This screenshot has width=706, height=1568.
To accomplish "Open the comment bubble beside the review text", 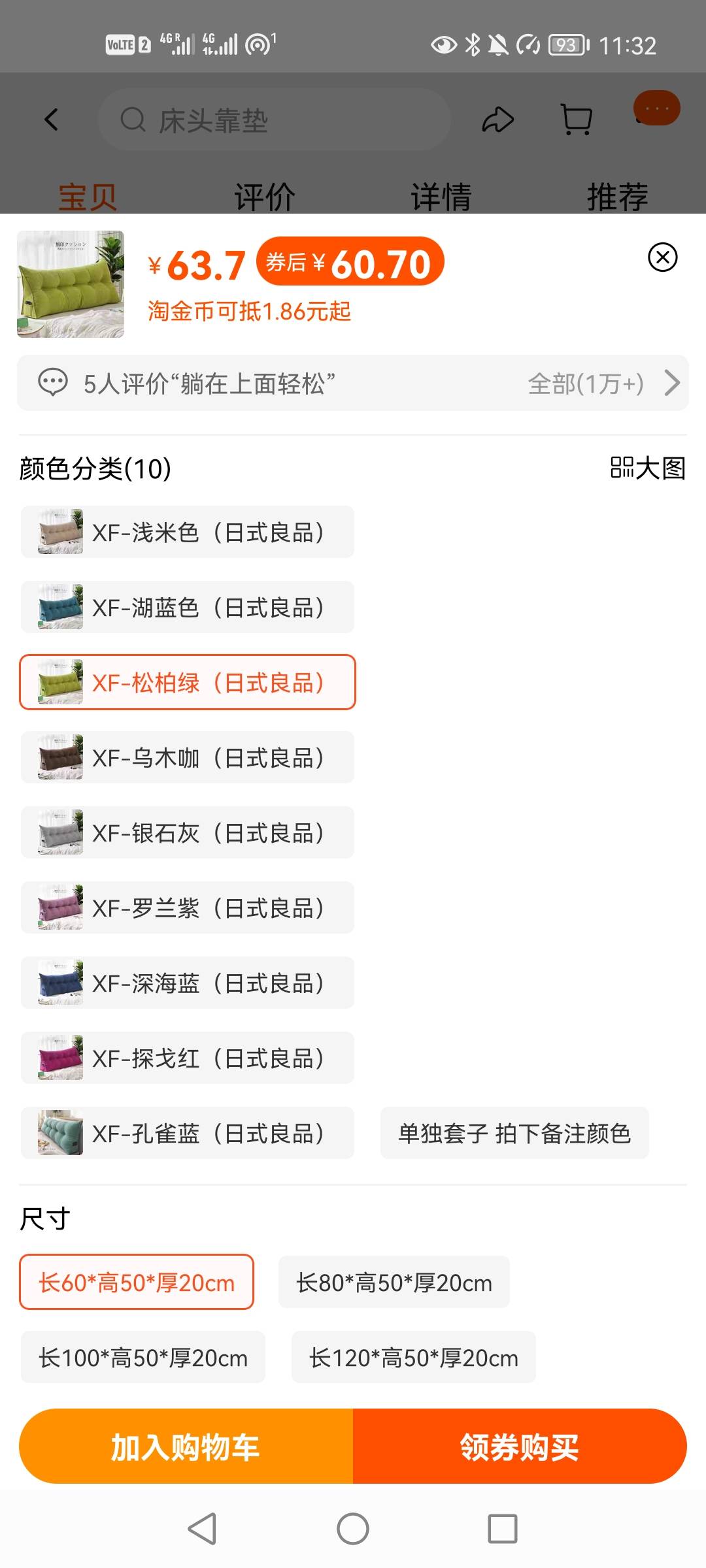I will pyautogui.click(x=54, y=384).
